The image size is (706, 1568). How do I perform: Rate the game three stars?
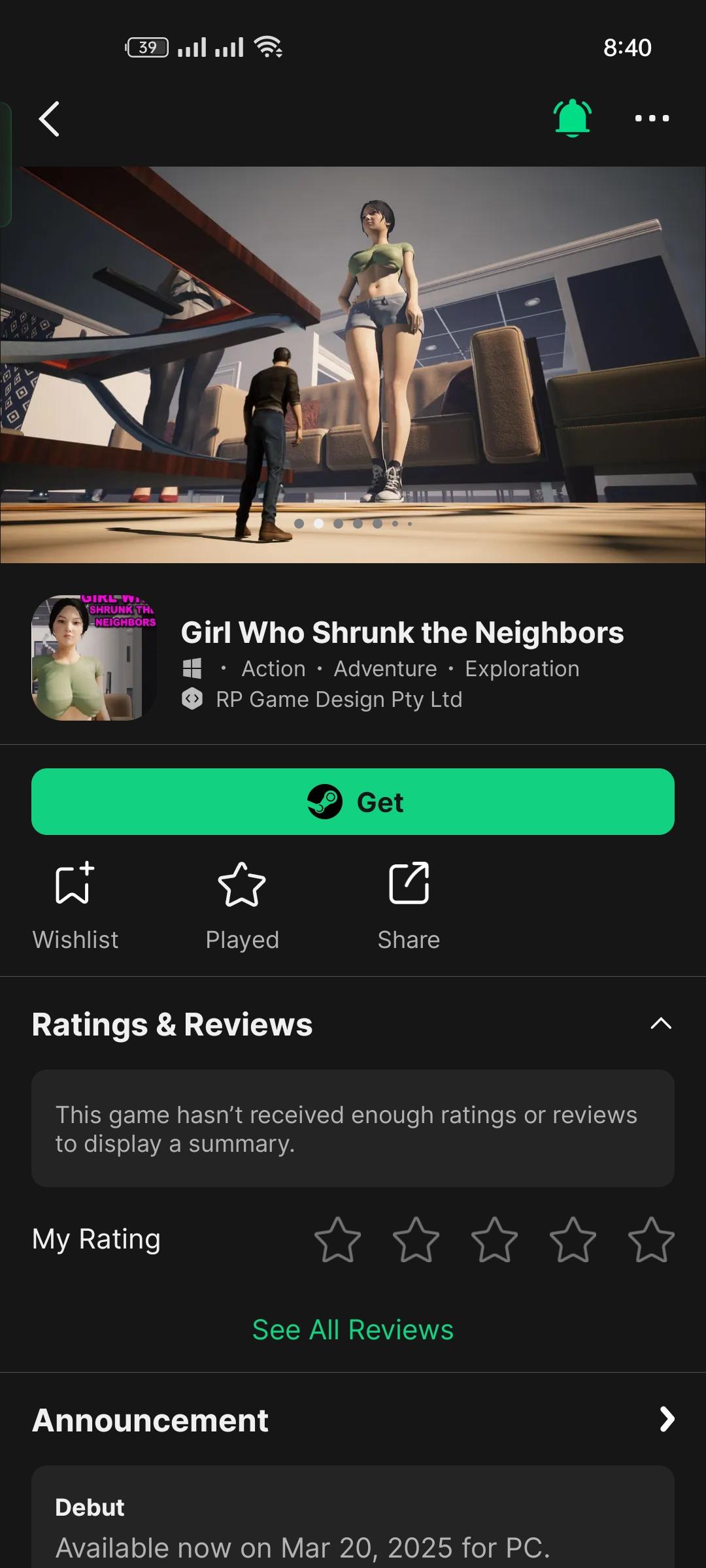(x=494, y=1239)
